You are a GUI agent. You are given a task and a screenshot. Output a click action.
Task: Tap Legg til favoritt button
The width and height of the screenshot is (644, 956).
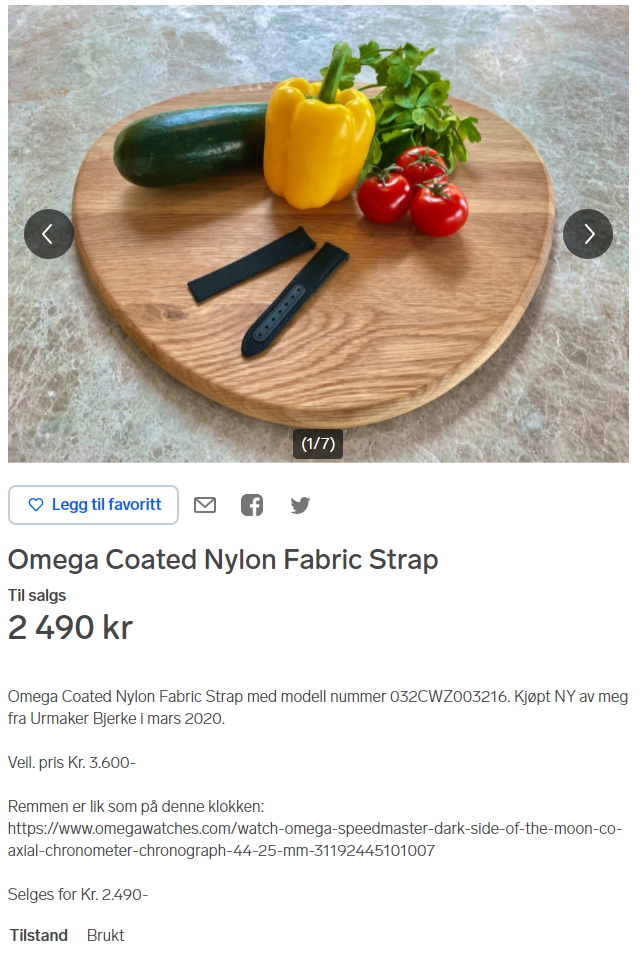pos(94,505)
